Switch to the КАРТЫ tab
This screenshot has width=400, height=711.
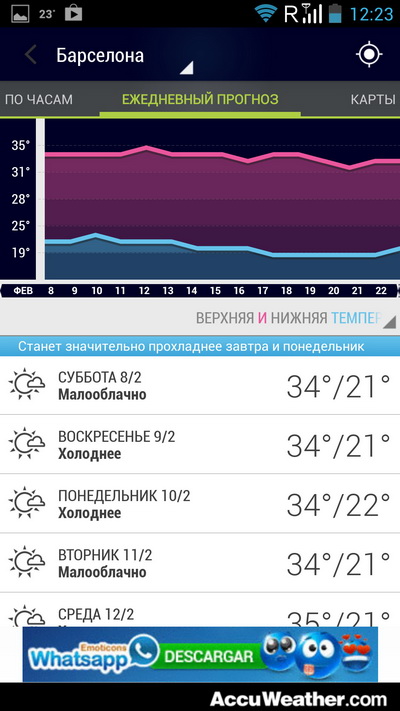pos(373,100)
